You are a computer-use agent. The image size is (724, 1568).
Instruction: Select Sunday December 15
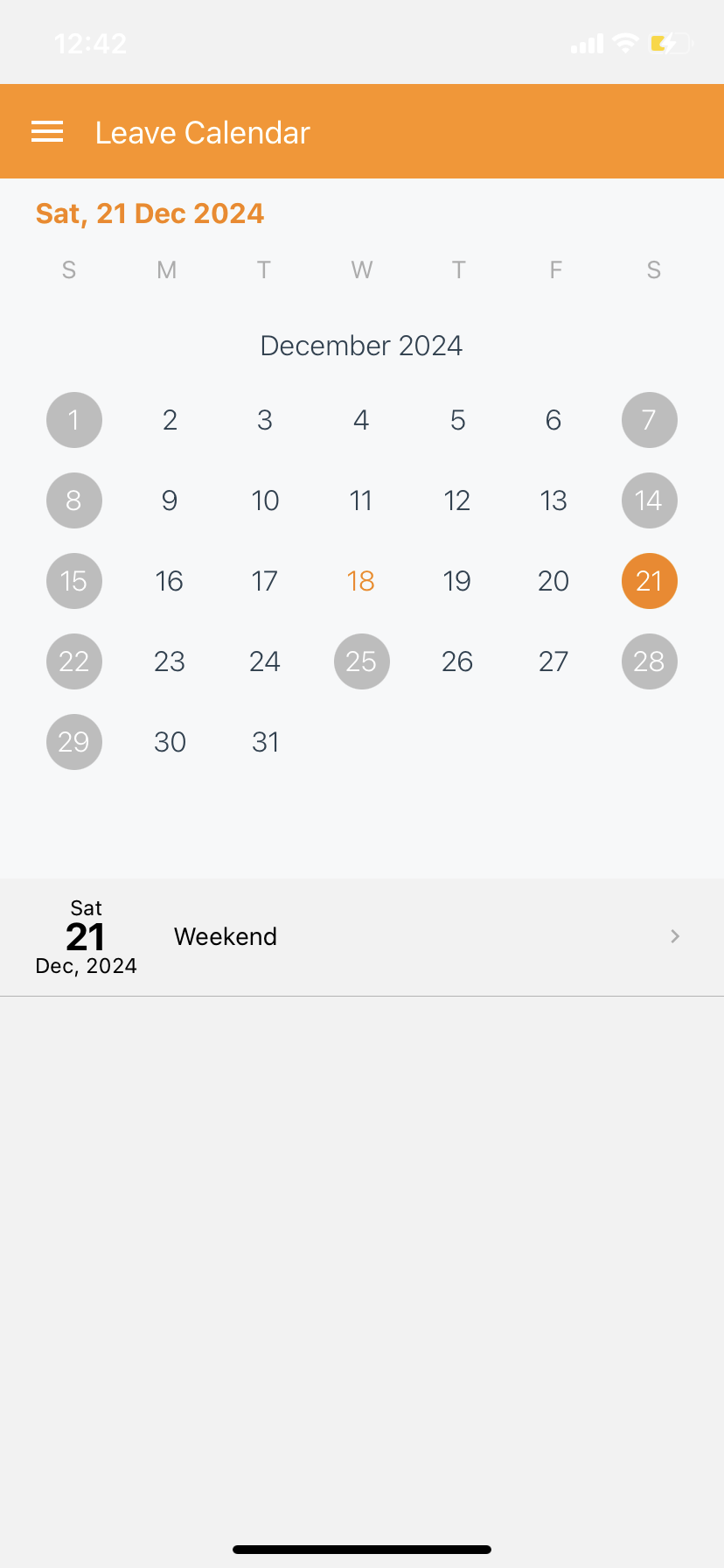click(x=74, y=581)
